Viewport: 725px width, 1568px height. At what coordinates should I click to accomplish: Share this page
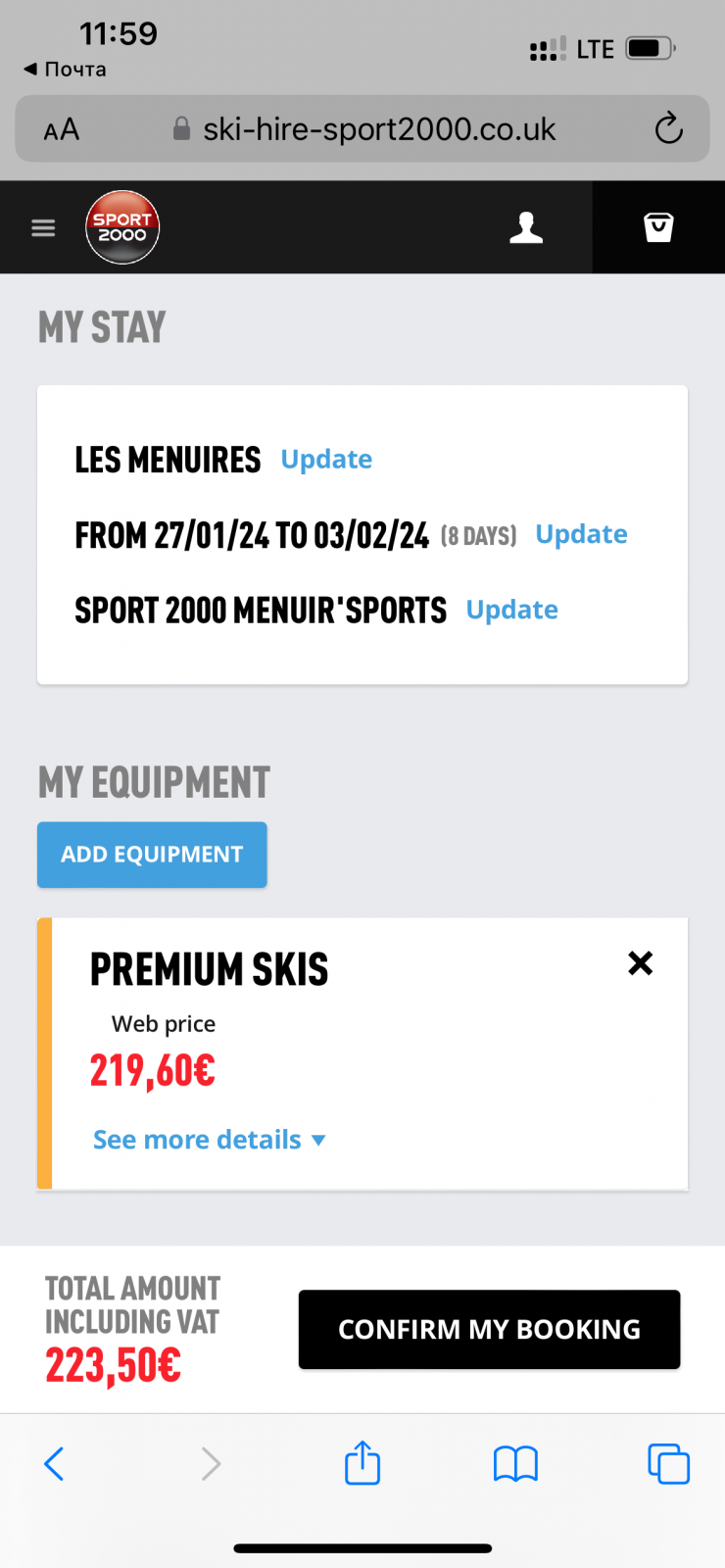pyautogui.click(x=362, y=1462)
